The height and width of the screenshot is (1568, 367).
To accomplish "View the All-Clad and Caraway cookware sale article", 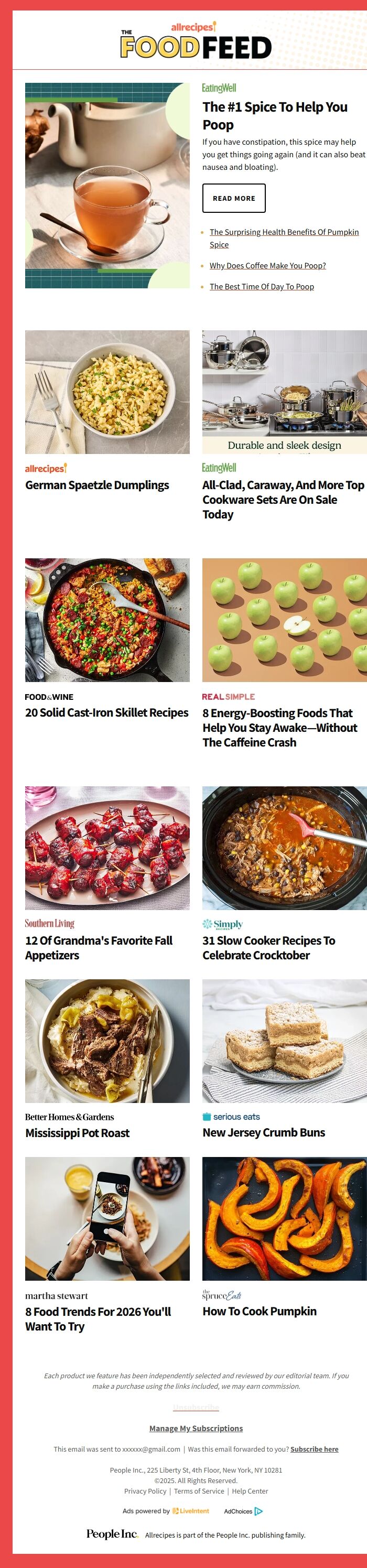I will click(x=283, y=499).
